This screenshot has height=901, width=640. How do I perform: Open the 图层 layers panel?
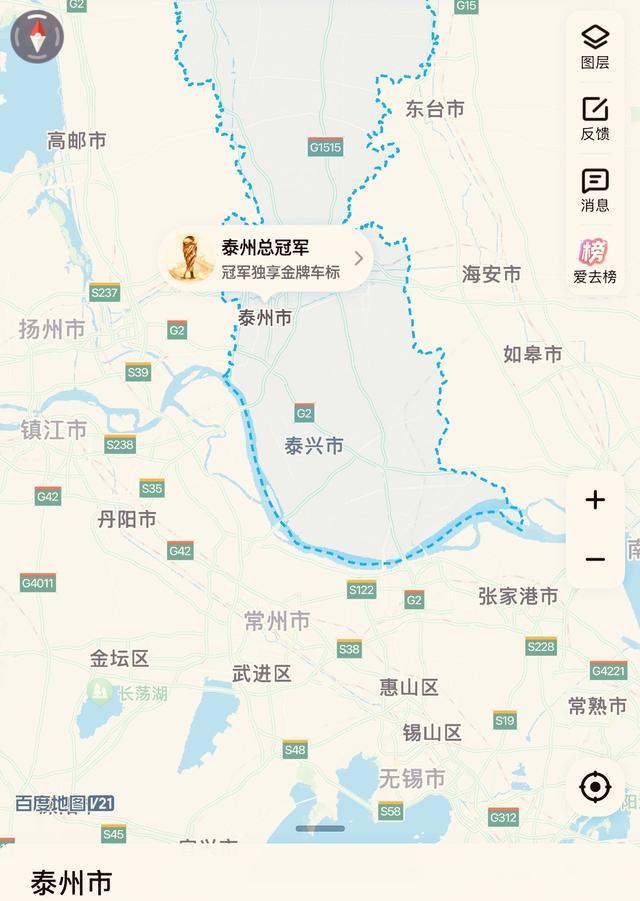(595, 47)
